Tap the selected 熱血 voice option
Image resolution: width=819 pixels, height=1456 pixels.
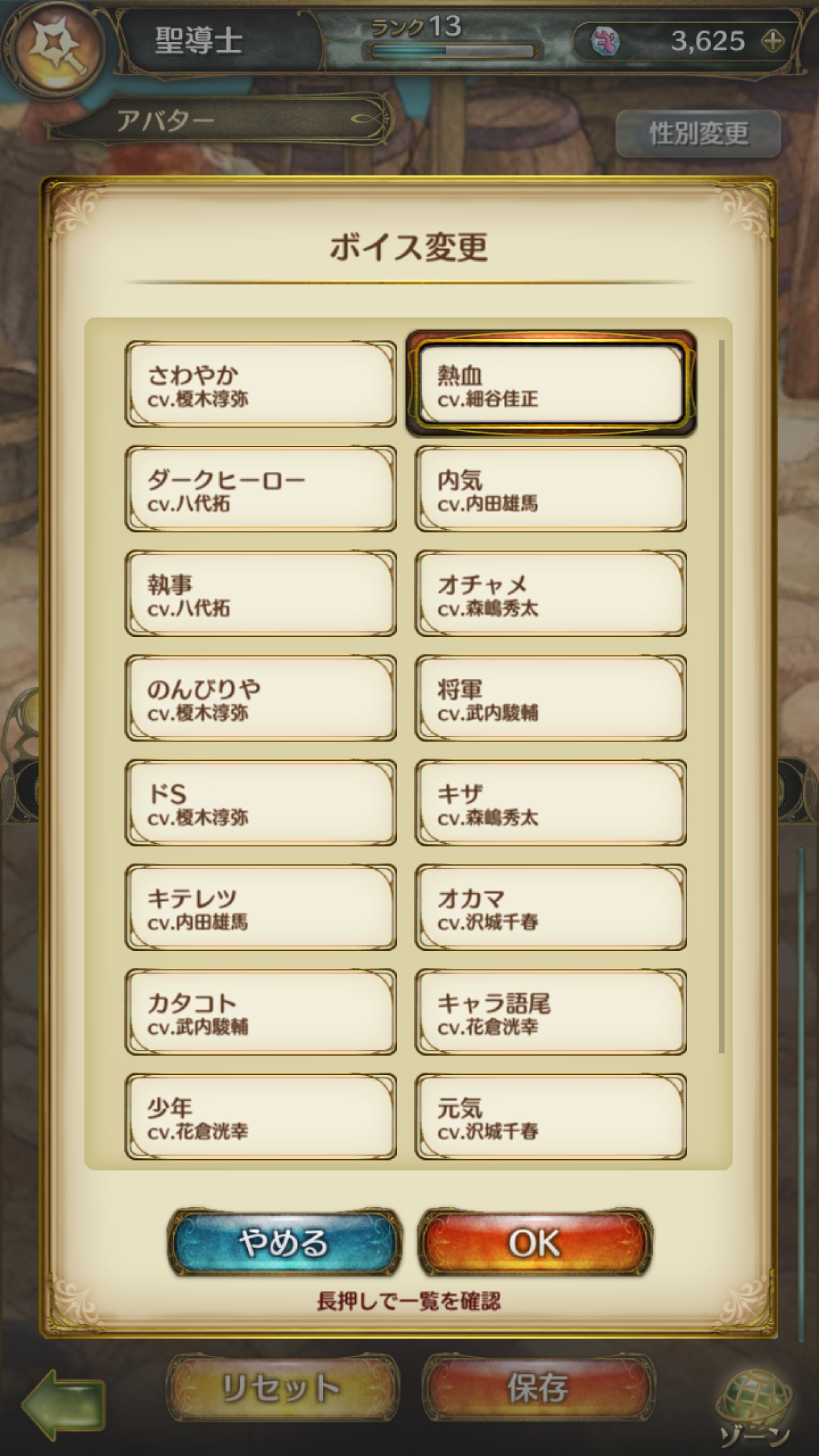point(551,384)
